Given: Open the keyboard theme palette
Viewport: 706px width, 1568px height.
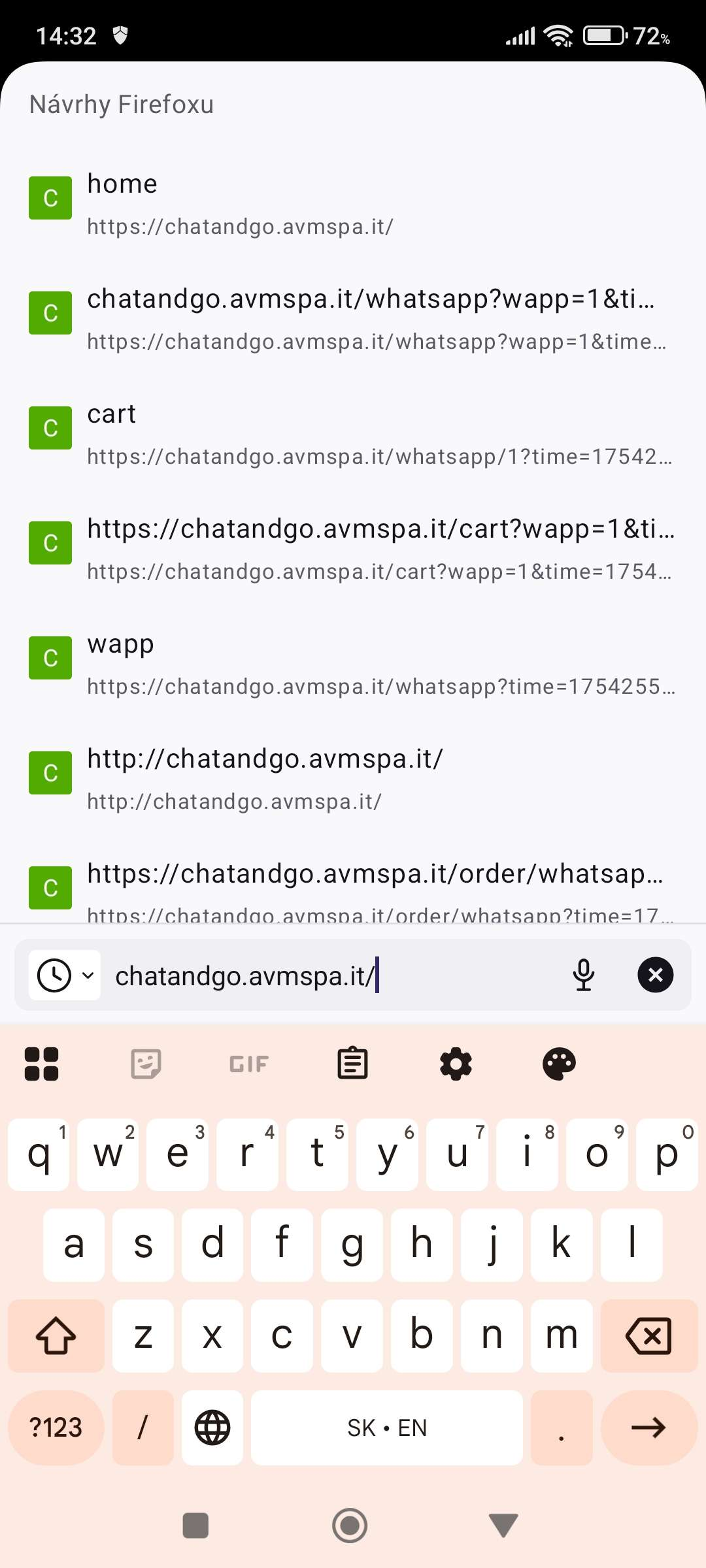Looking at the screenshot, I should click(559, 1064).
